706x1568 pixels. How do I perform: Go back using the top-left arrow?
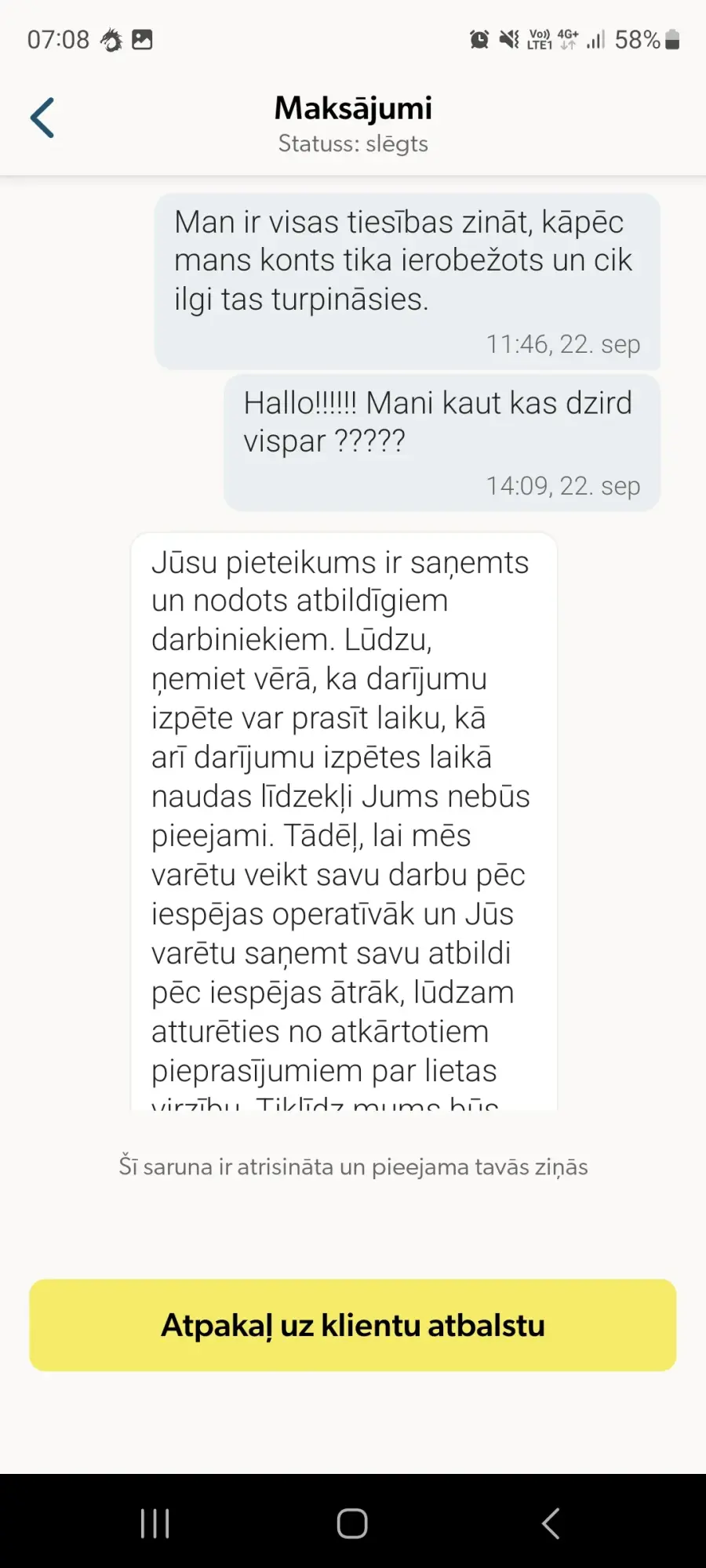click(x=42, y=118)
